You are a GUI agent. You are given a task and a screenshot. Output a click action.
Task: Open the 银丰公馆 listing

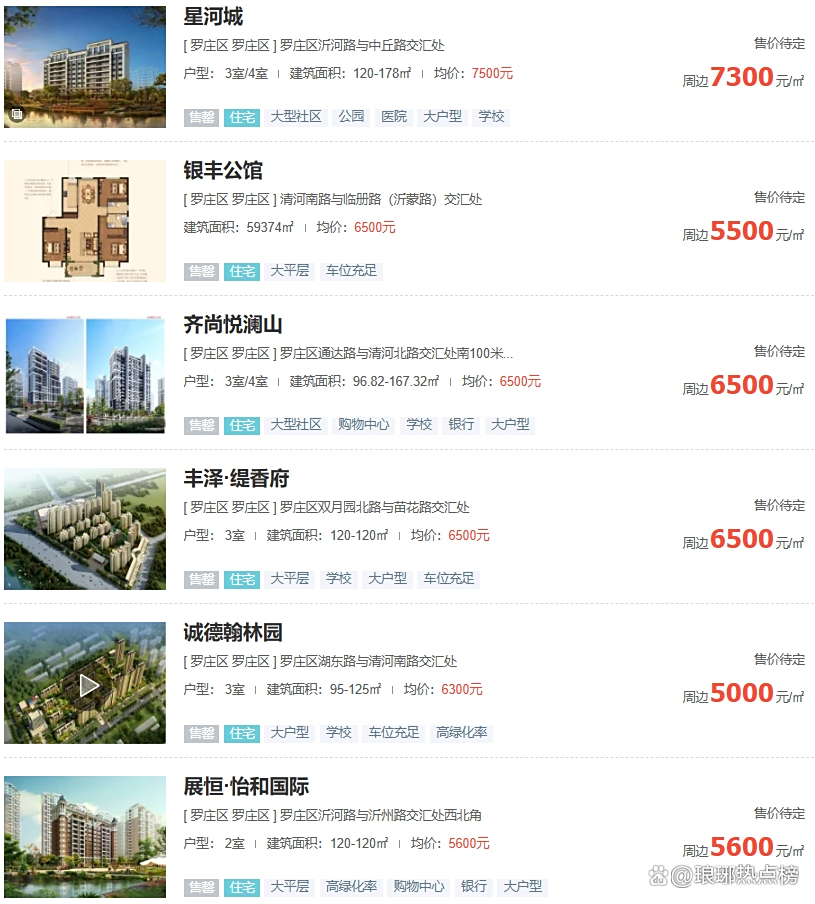[223, 171]
